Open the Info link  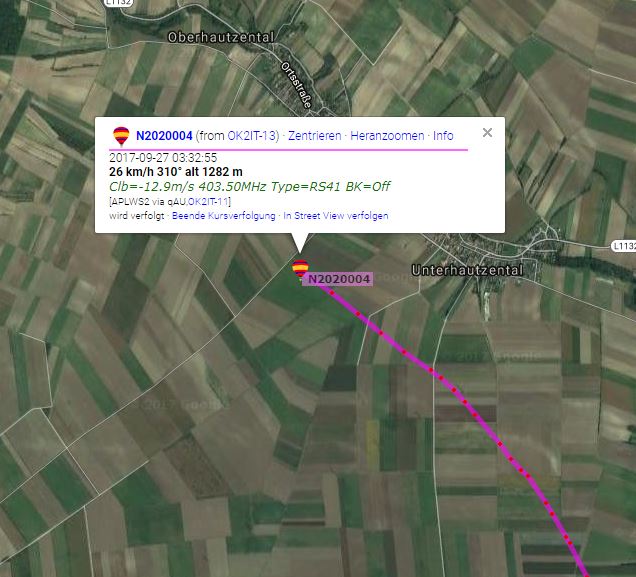click(x=443, y=136)
